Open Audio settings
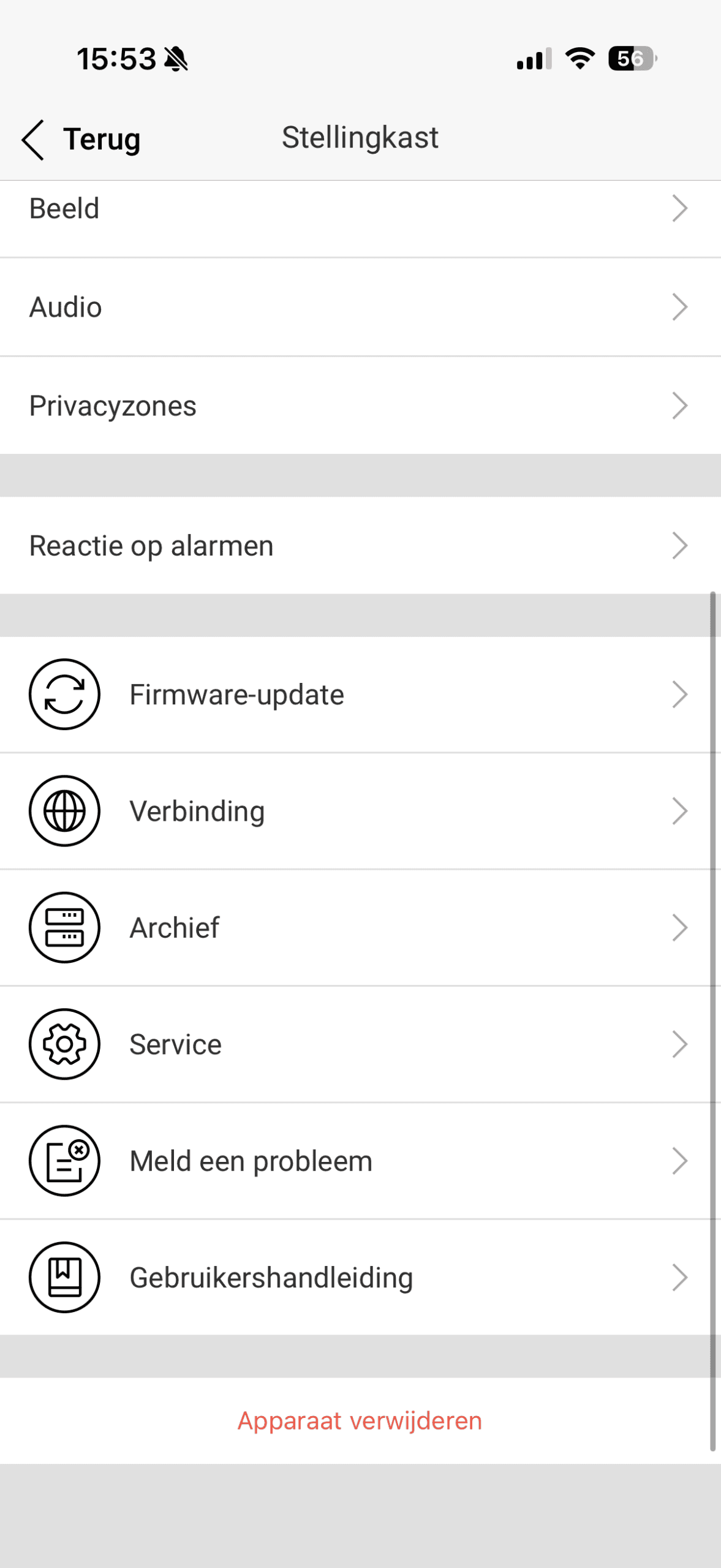 coord(360,307)
